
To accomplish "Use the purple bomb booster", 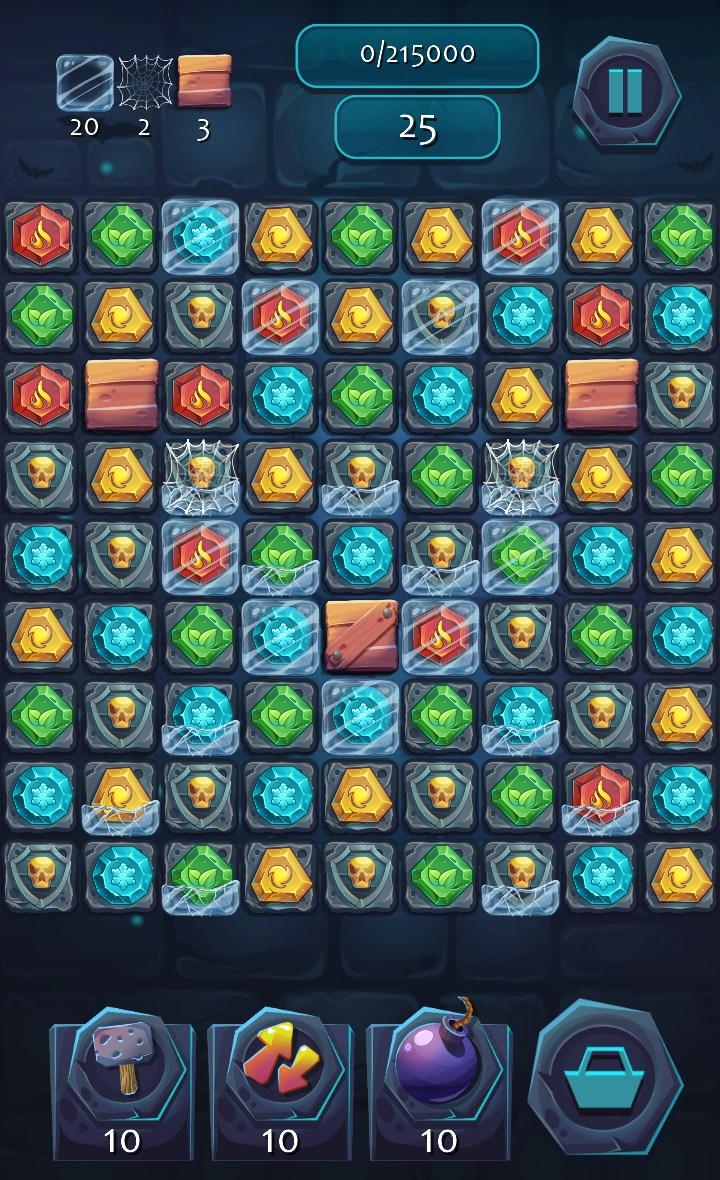I will pos(439,1081).
